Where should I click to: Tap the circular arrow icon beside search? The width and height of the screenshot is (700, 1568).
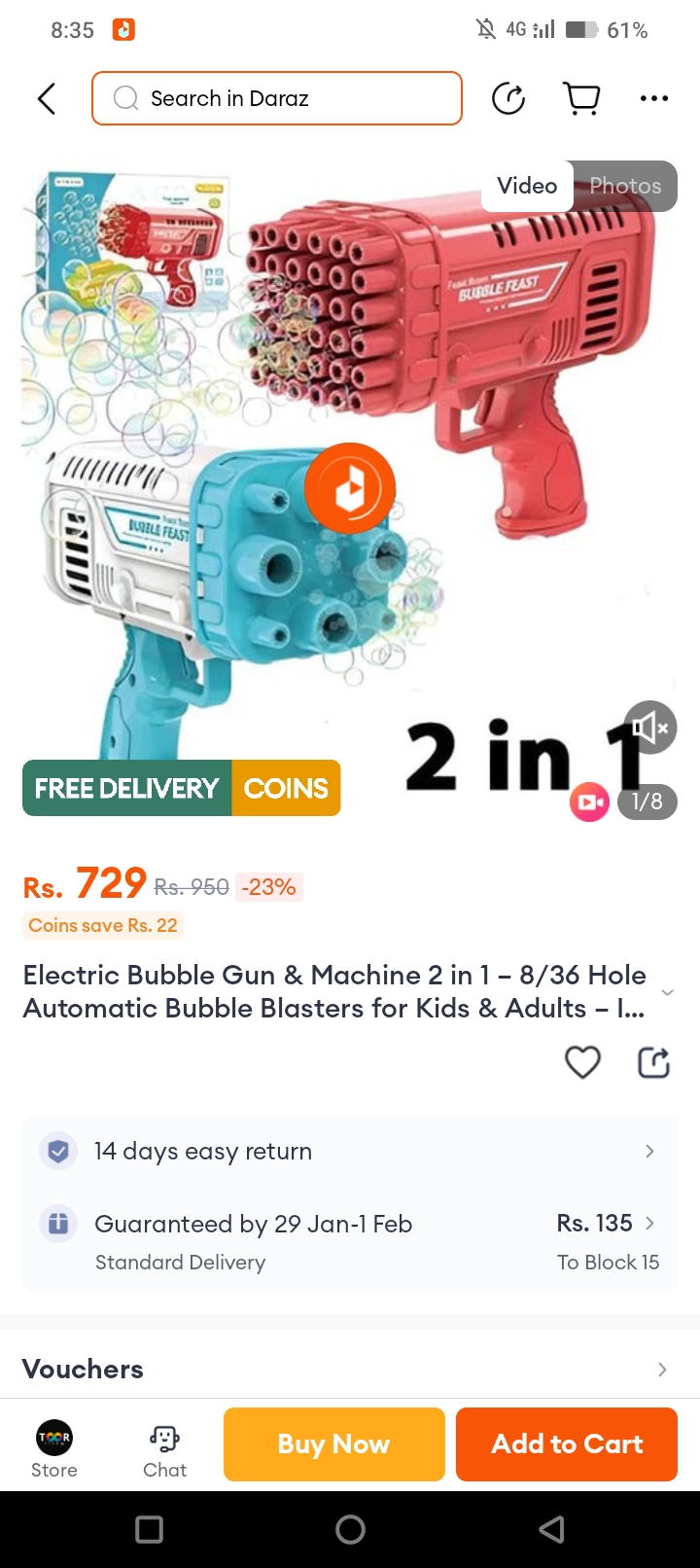click(x=508, y=98)
